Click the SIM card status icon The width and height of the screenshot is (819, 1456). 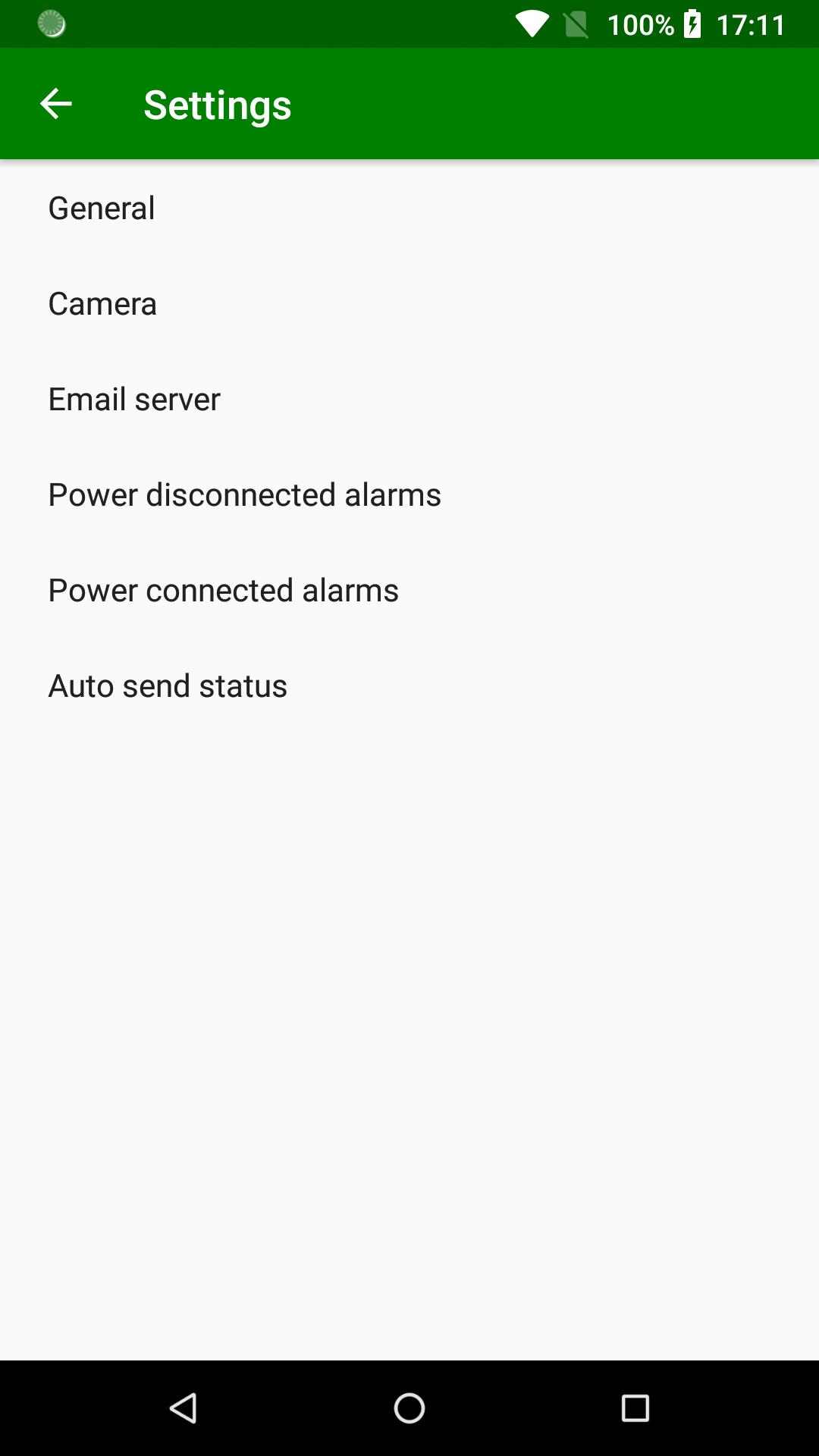577,24
